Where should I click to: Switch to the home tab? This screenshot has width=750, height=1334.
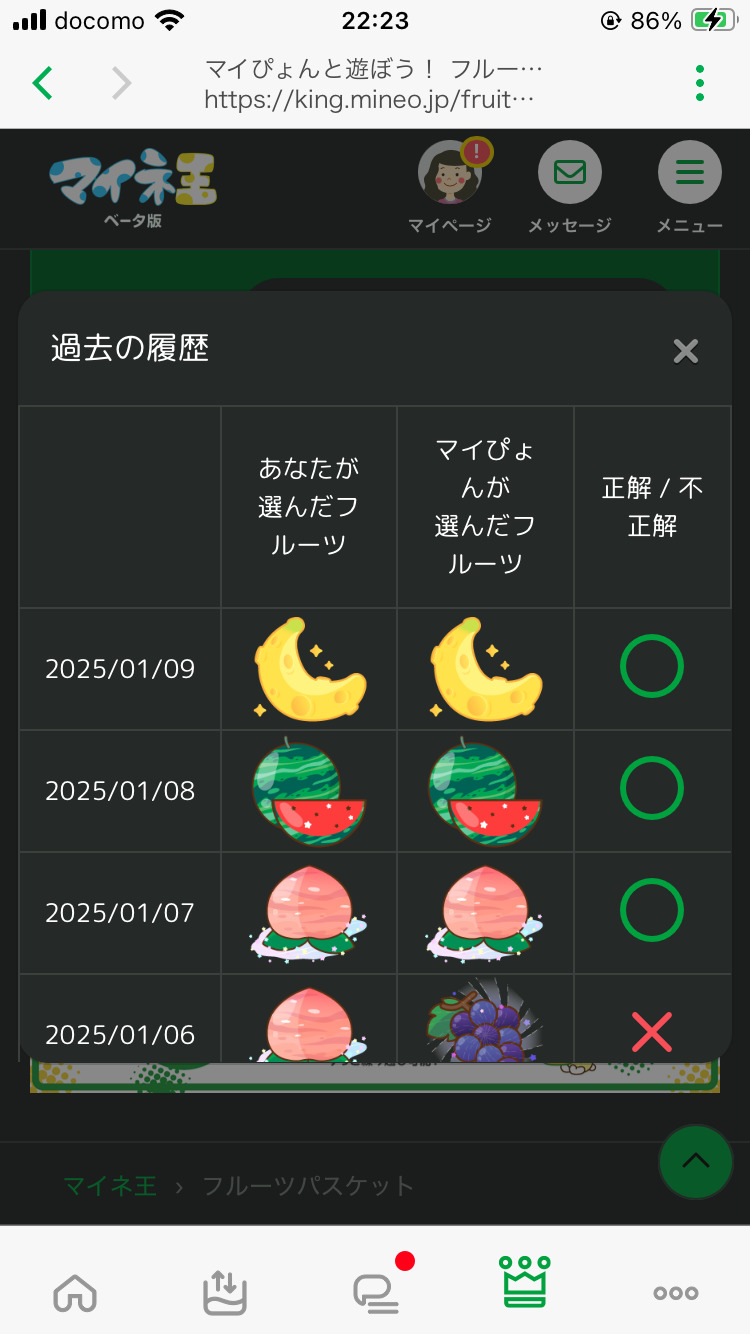pos(75,1293)
